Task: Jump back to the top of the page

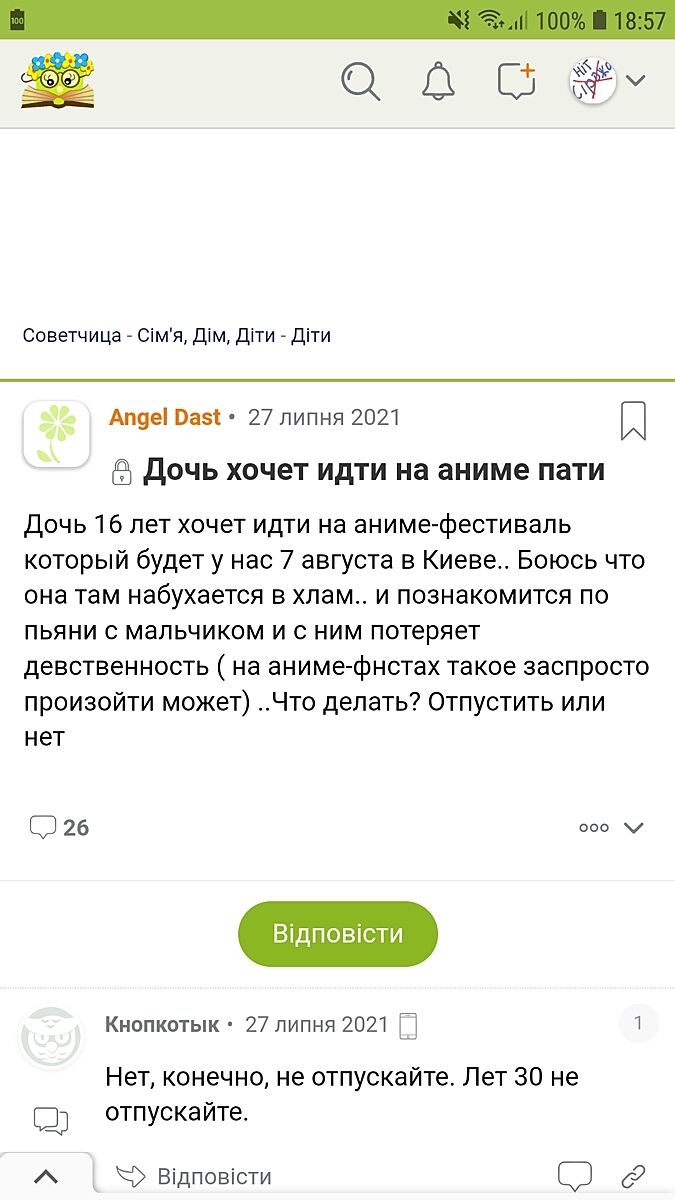Action: click(46, 1177)
